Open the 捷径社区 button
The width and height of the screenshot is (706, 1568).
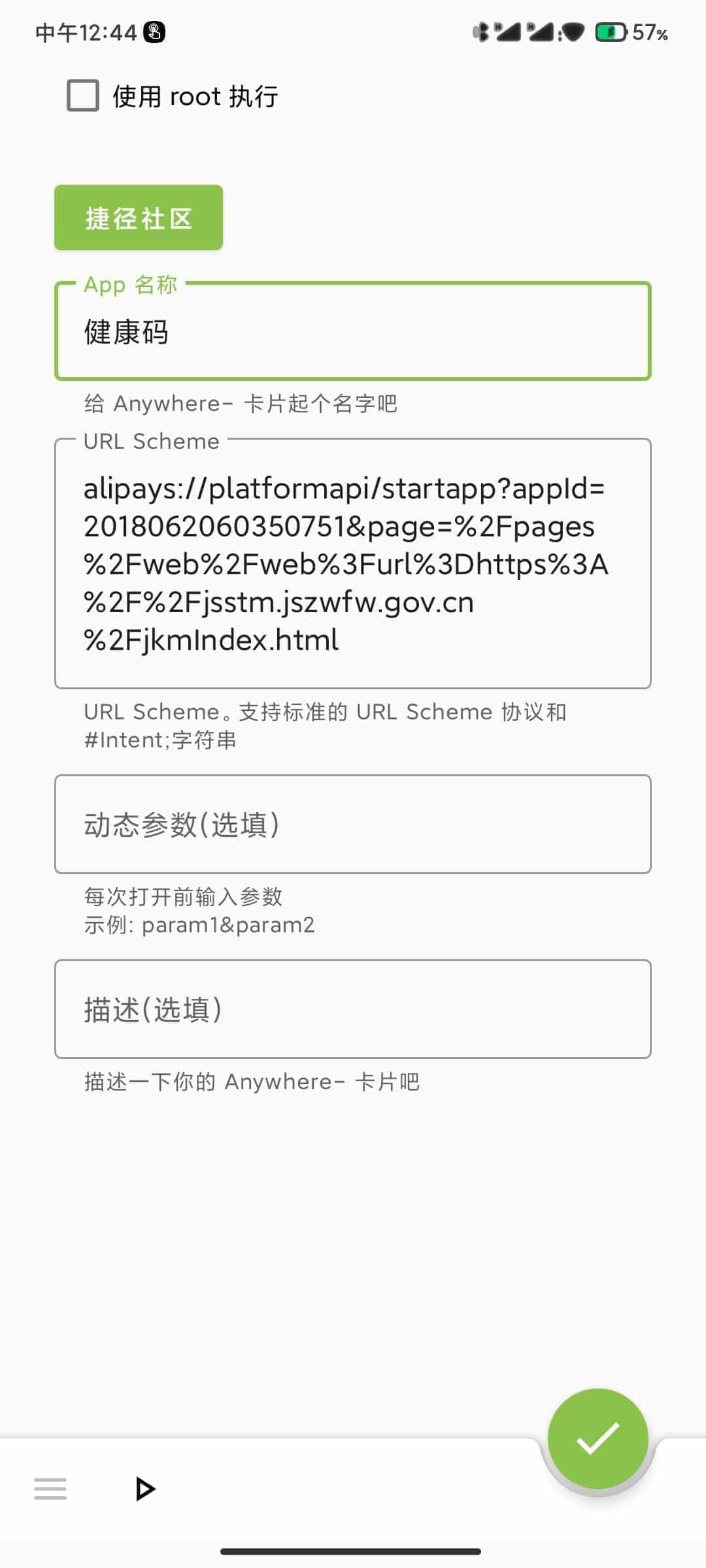pyautogui.click(x=139, y=218)
